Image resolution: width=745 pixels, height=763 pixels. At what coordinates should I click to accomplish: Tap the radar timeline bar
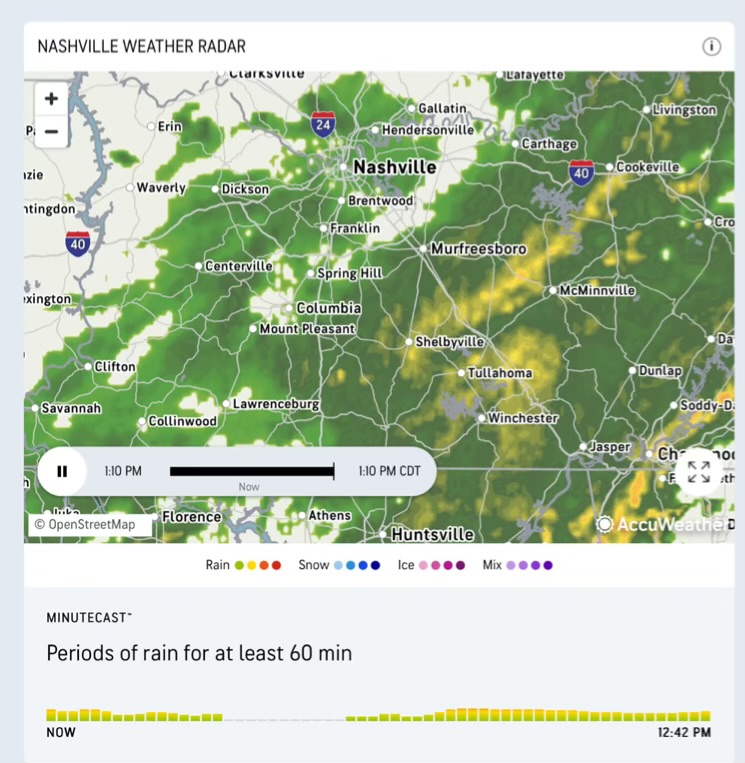[251, 471]
